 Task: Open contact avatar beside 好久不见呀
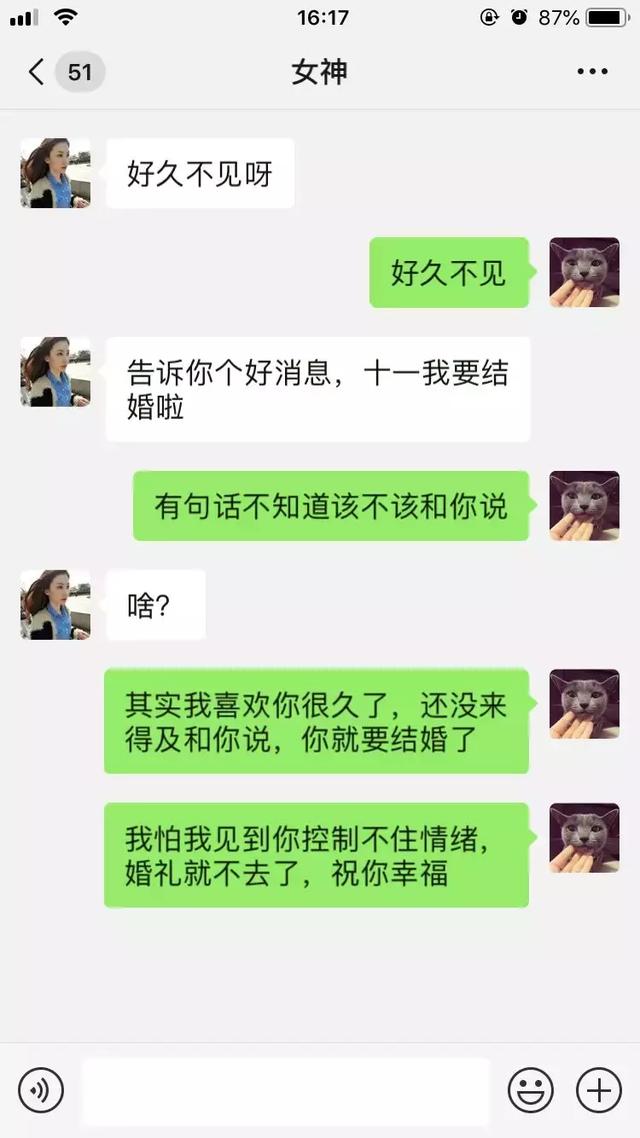click(x=56, y=173)
